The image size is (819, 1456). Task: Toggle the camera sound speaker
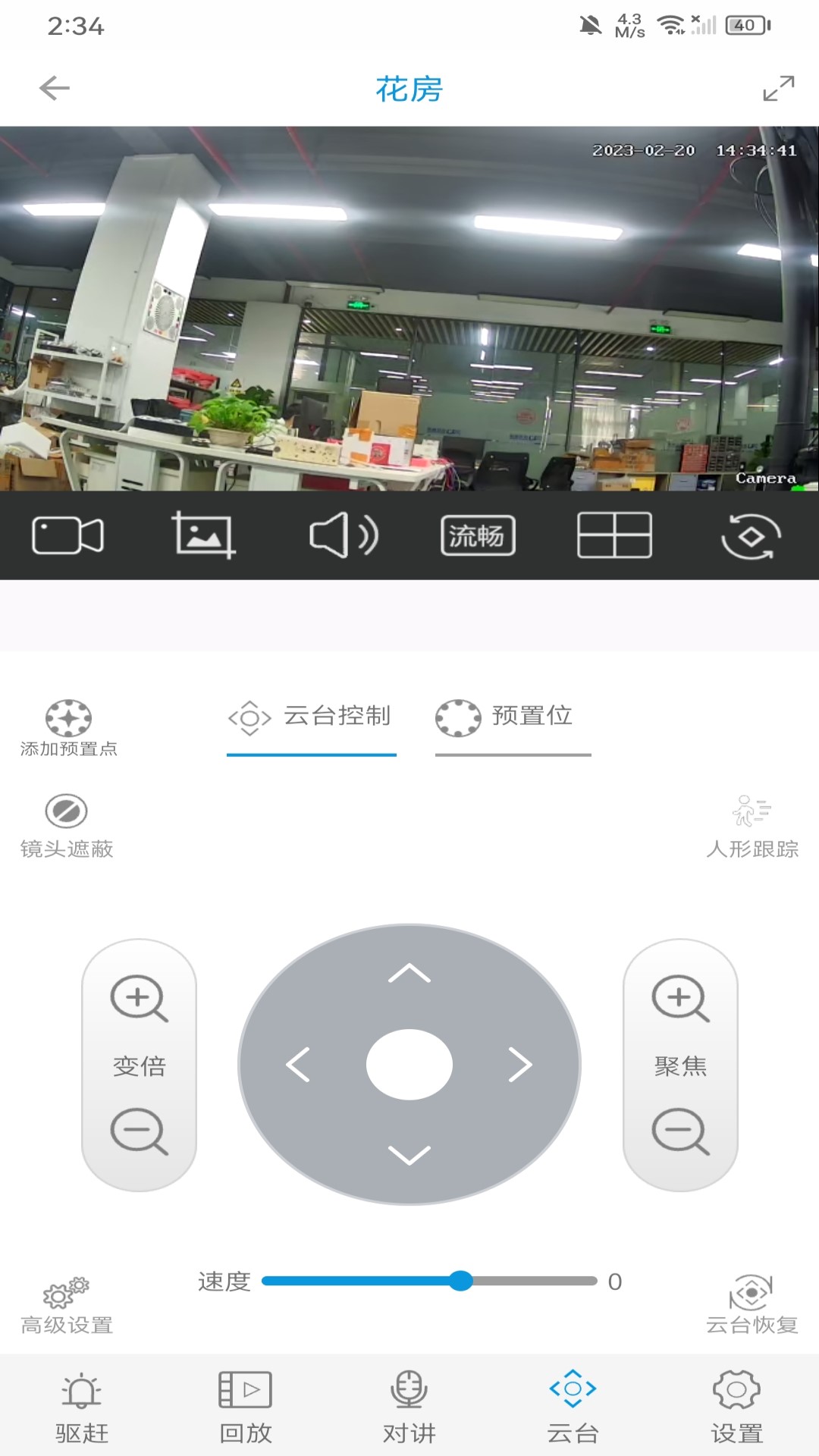click(344, 535)
